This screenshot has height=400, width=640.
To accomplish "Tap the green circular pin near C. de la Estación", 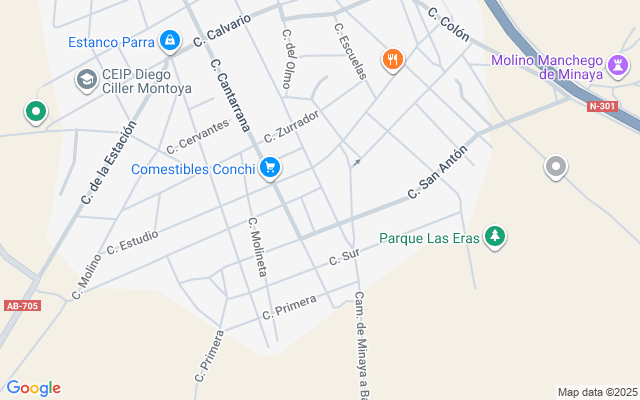I will (37, 111).
